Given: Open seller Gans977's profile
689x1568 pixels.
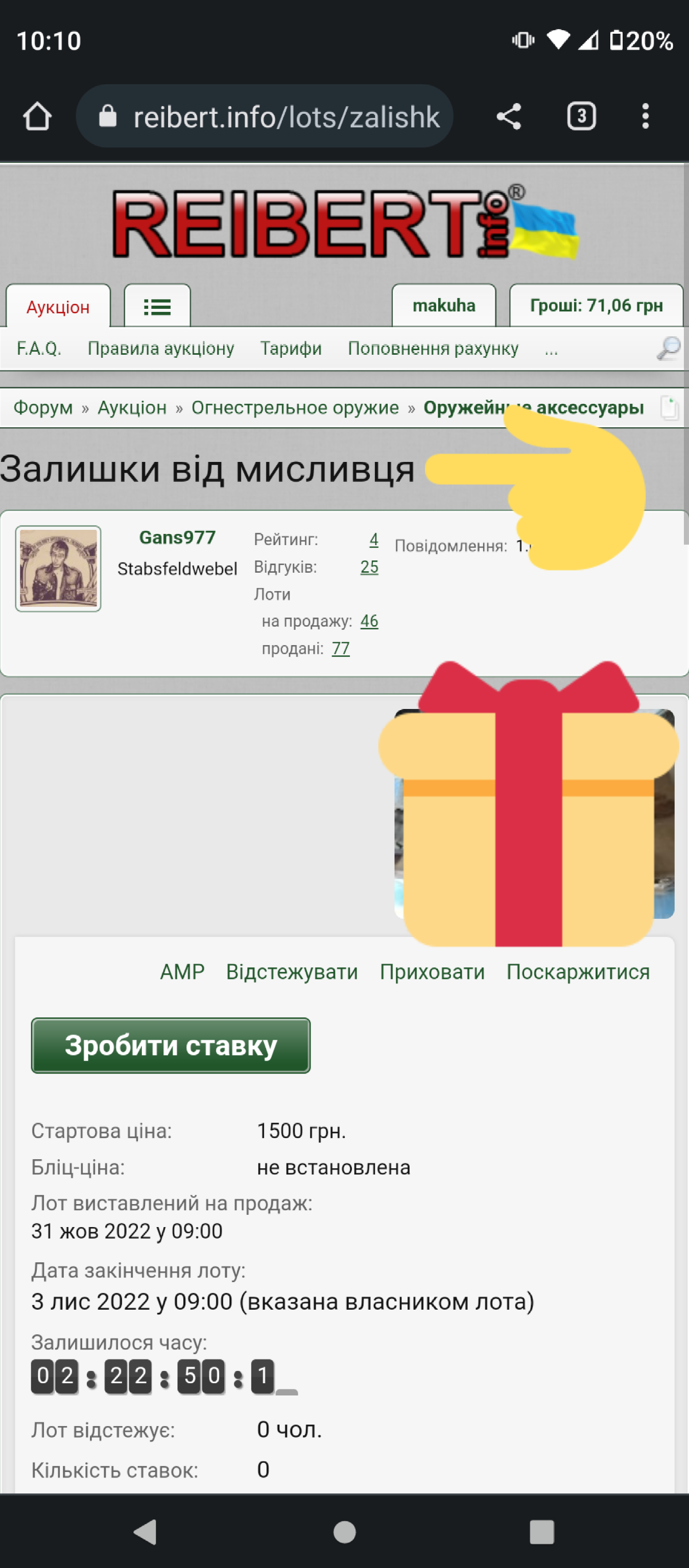Looking at the screenshot, I should point(177,537).
